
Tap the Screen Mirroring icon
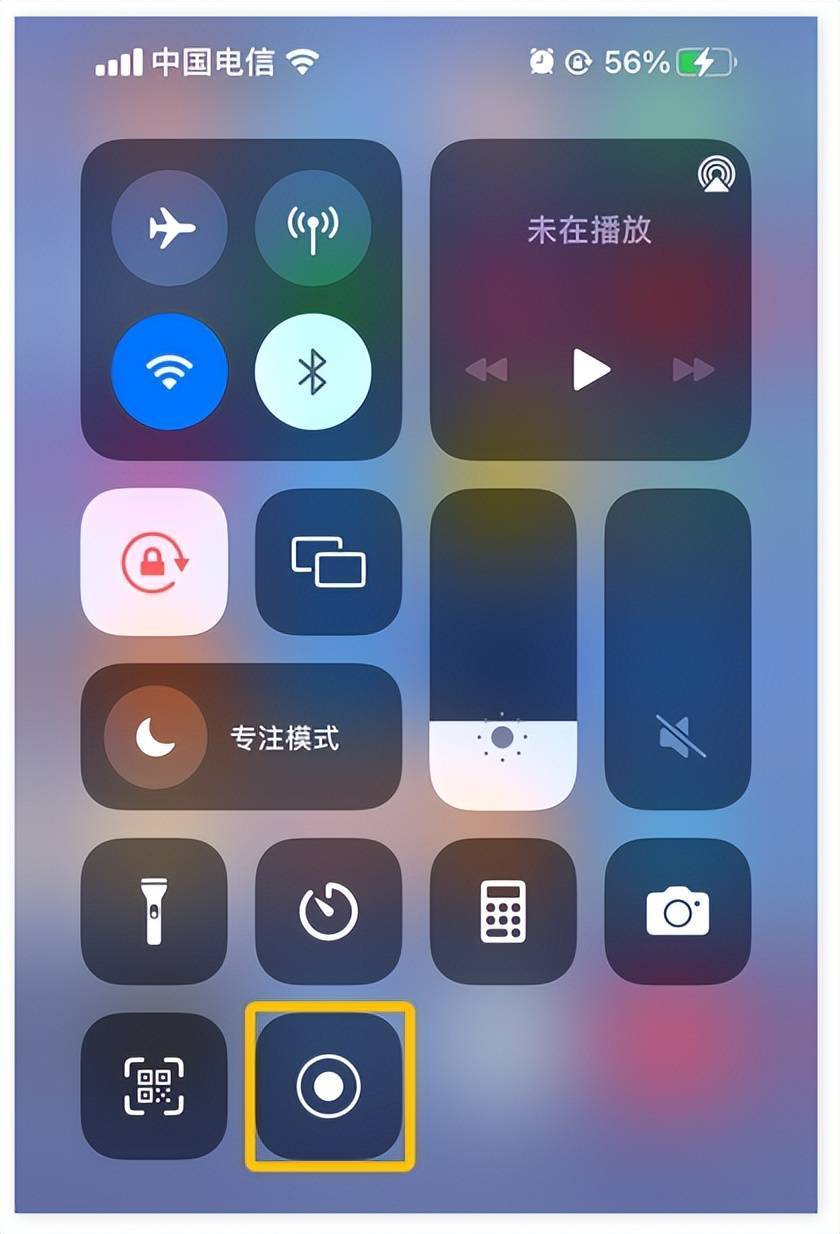tap(328, 563)
